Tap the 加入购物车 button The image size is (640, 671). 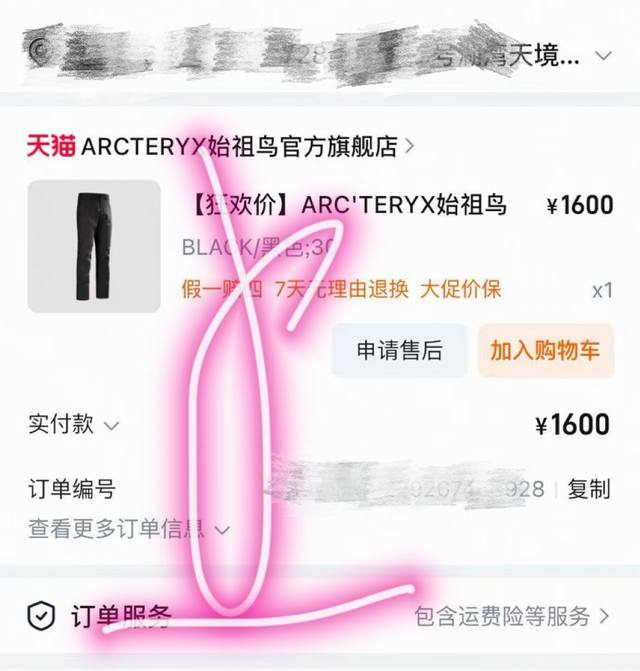pos(545,350)
